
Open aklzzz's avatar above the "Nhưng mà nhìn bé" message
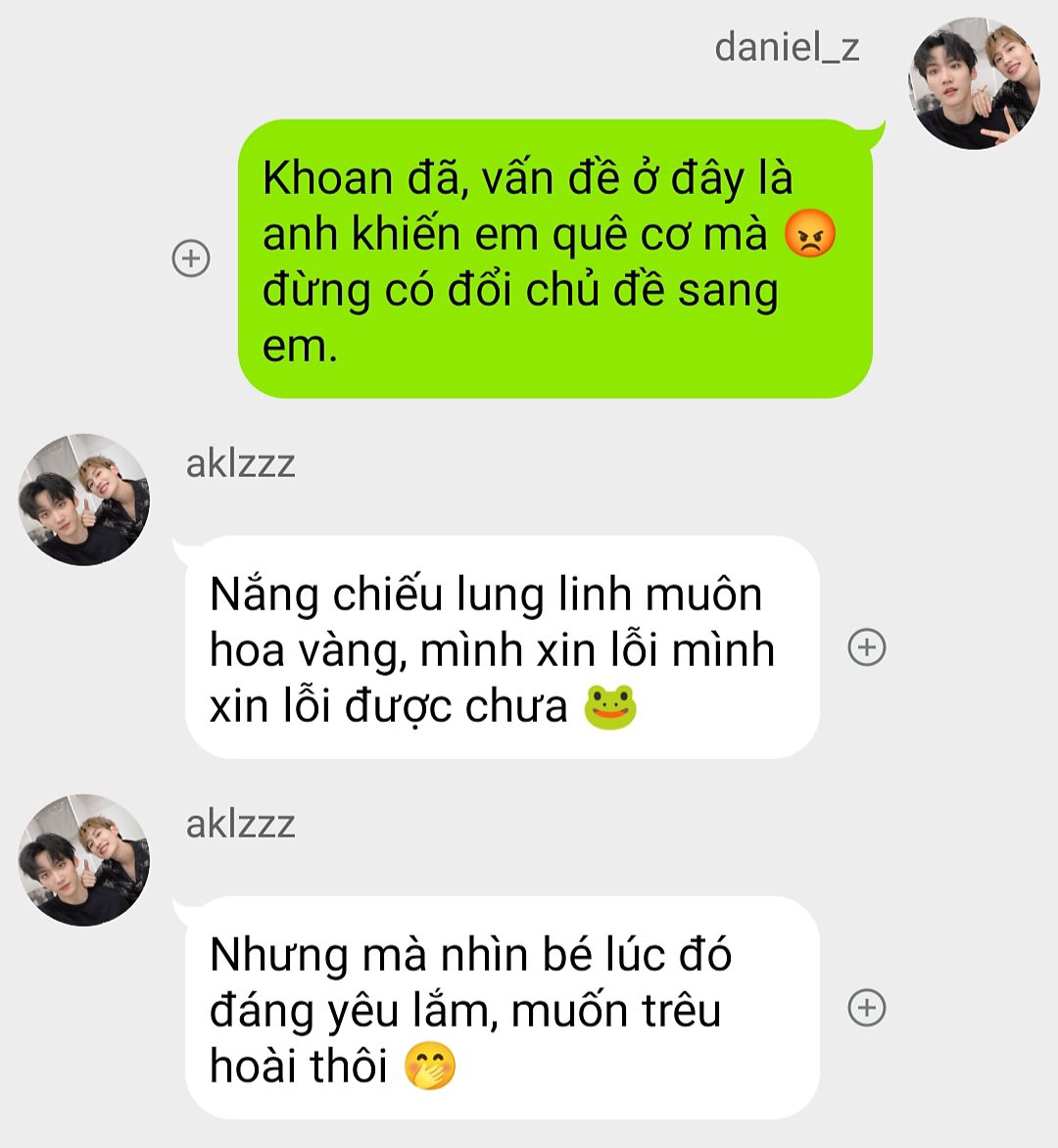pyautogui.click(x=84, y=860)
